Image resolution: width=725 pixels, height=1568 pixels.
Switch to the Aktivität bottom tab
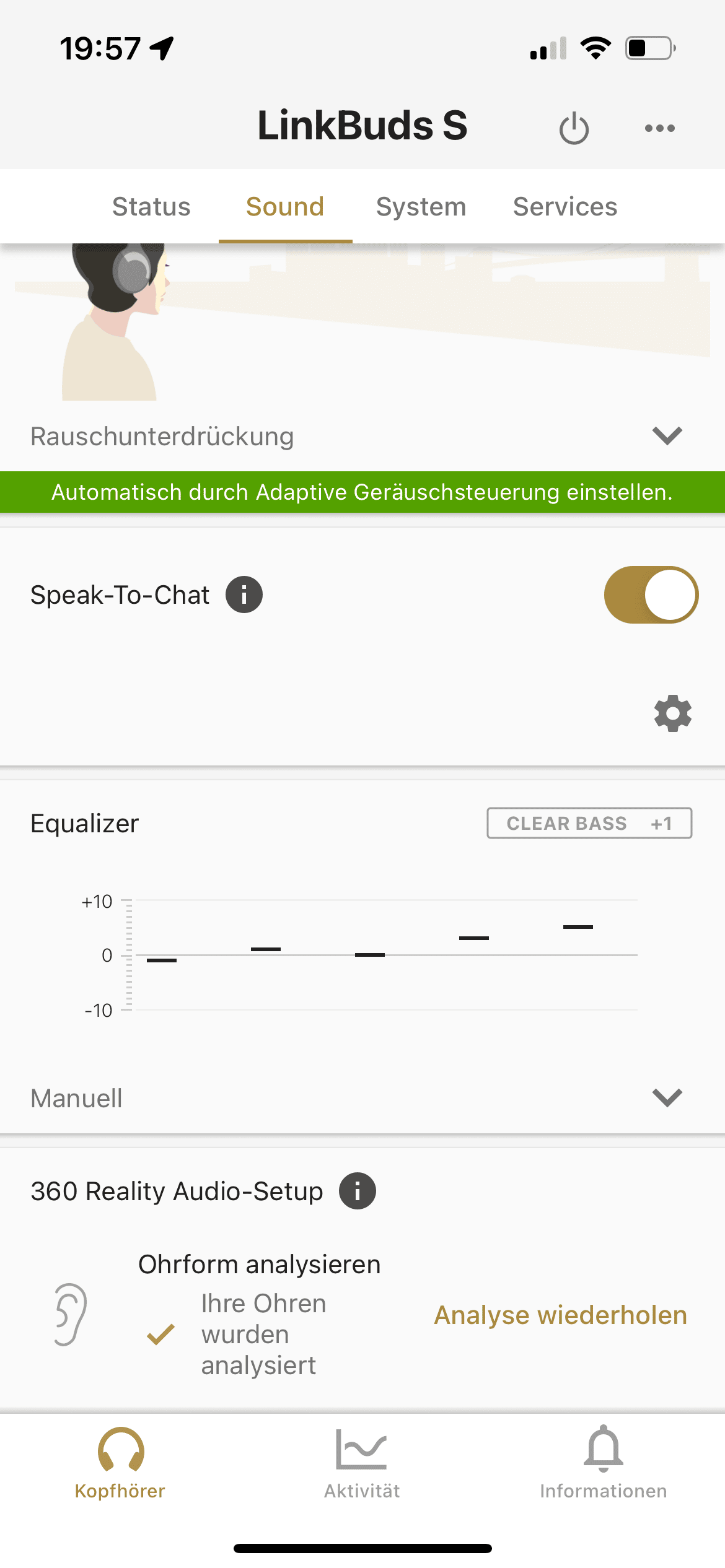pos(362,1463)
